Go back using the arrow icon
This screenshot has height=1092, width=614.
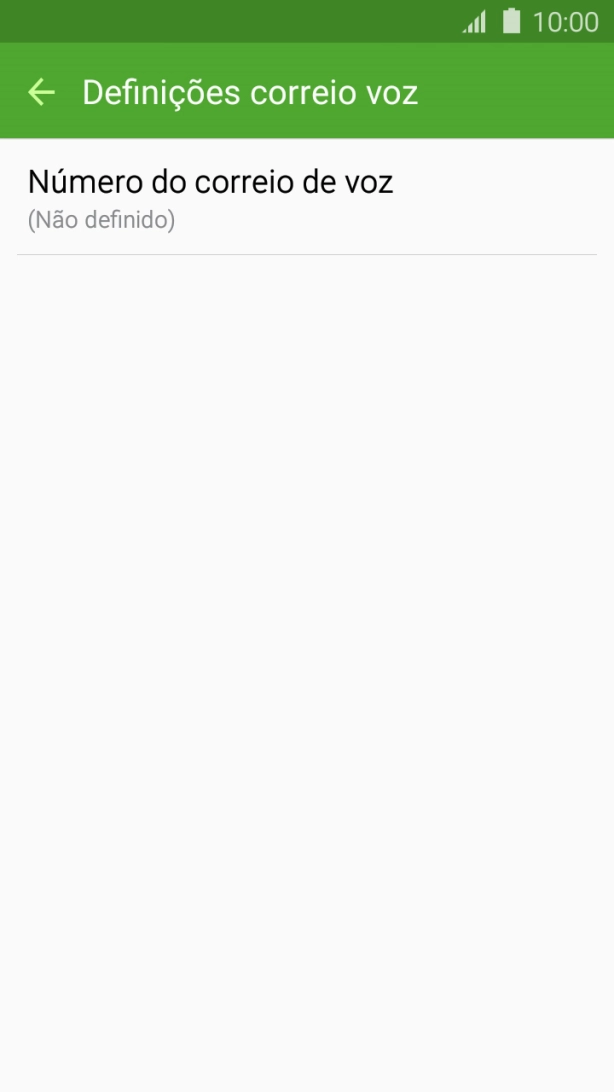pyautogui.click(x=41, y=92)
